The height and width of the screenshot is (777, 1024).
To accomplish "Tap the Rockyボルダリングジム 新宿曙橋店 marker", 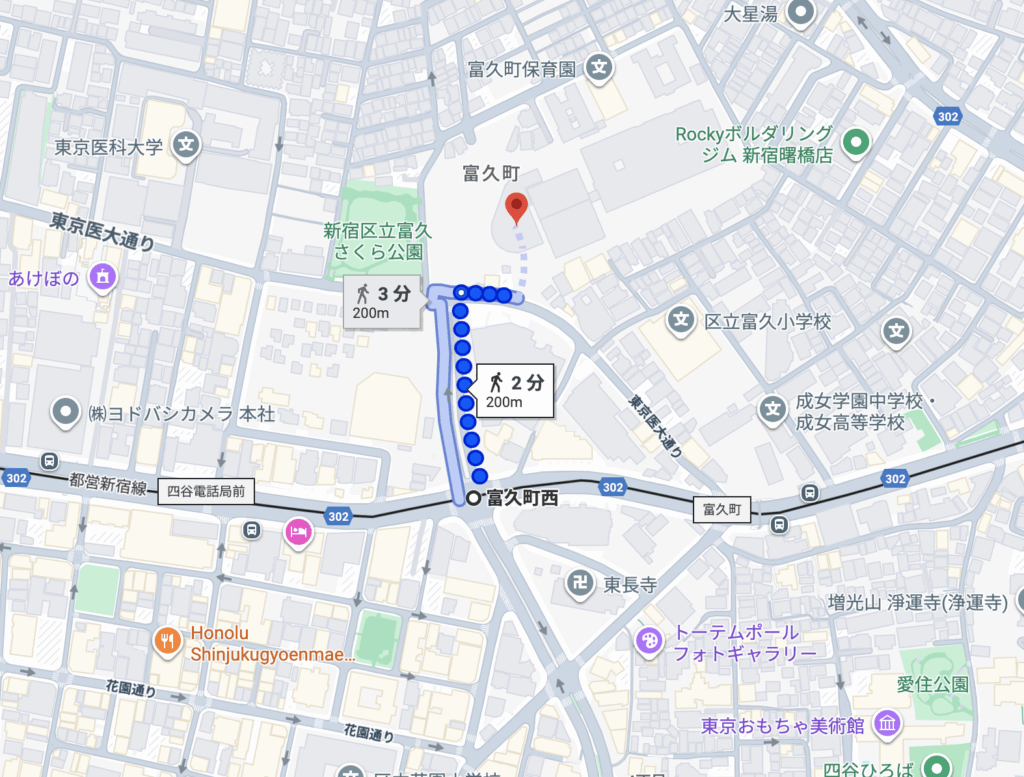I will click(x=854, y=143).
